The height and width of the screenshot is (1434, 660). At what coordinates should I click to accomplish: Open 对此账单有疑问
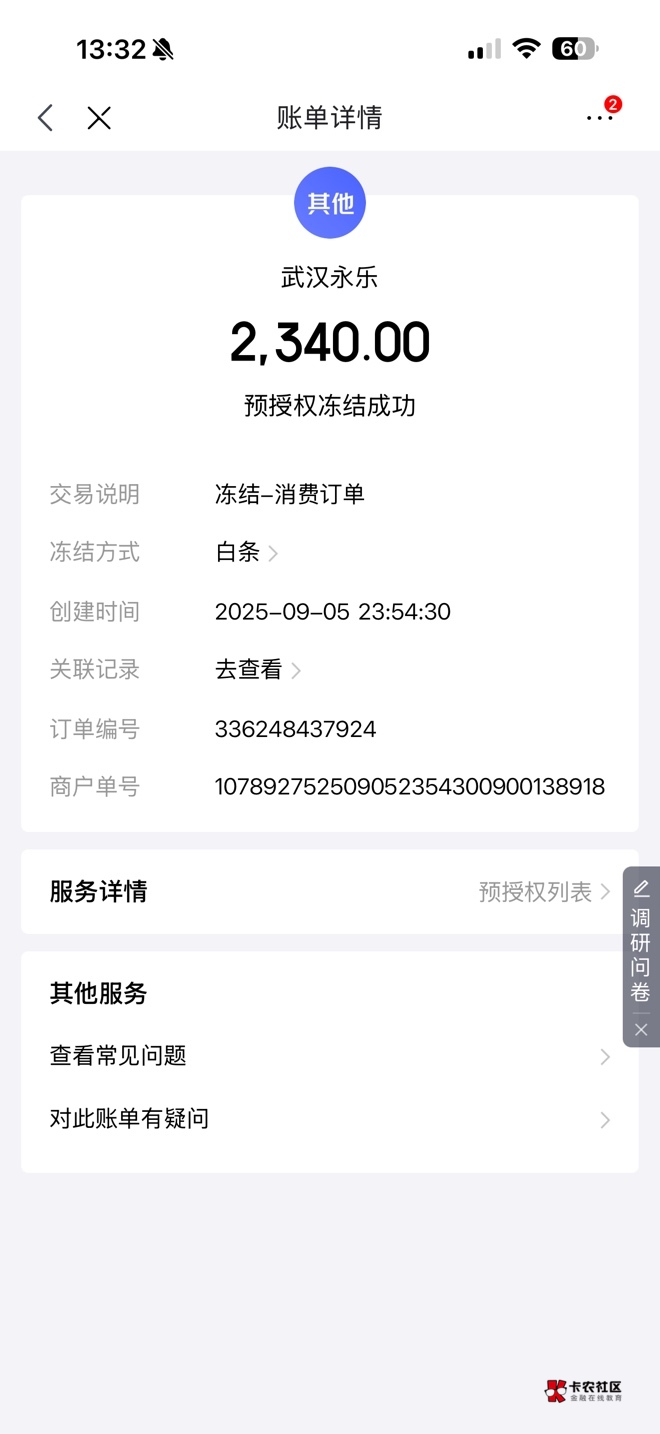(x=330, y=1119)
